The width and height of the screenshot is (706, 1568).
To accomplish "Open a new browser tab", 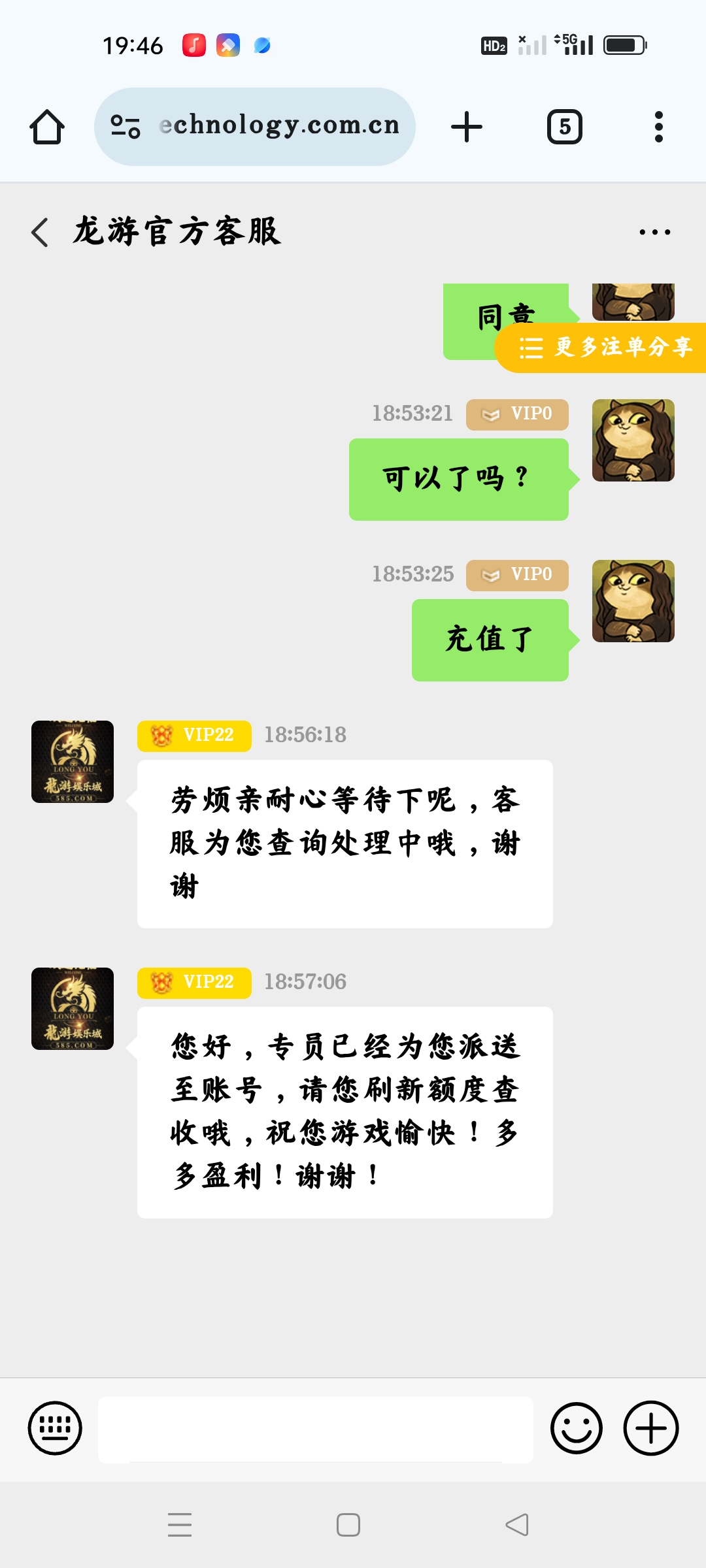I will pyautogui.click(x=467, y=127).
